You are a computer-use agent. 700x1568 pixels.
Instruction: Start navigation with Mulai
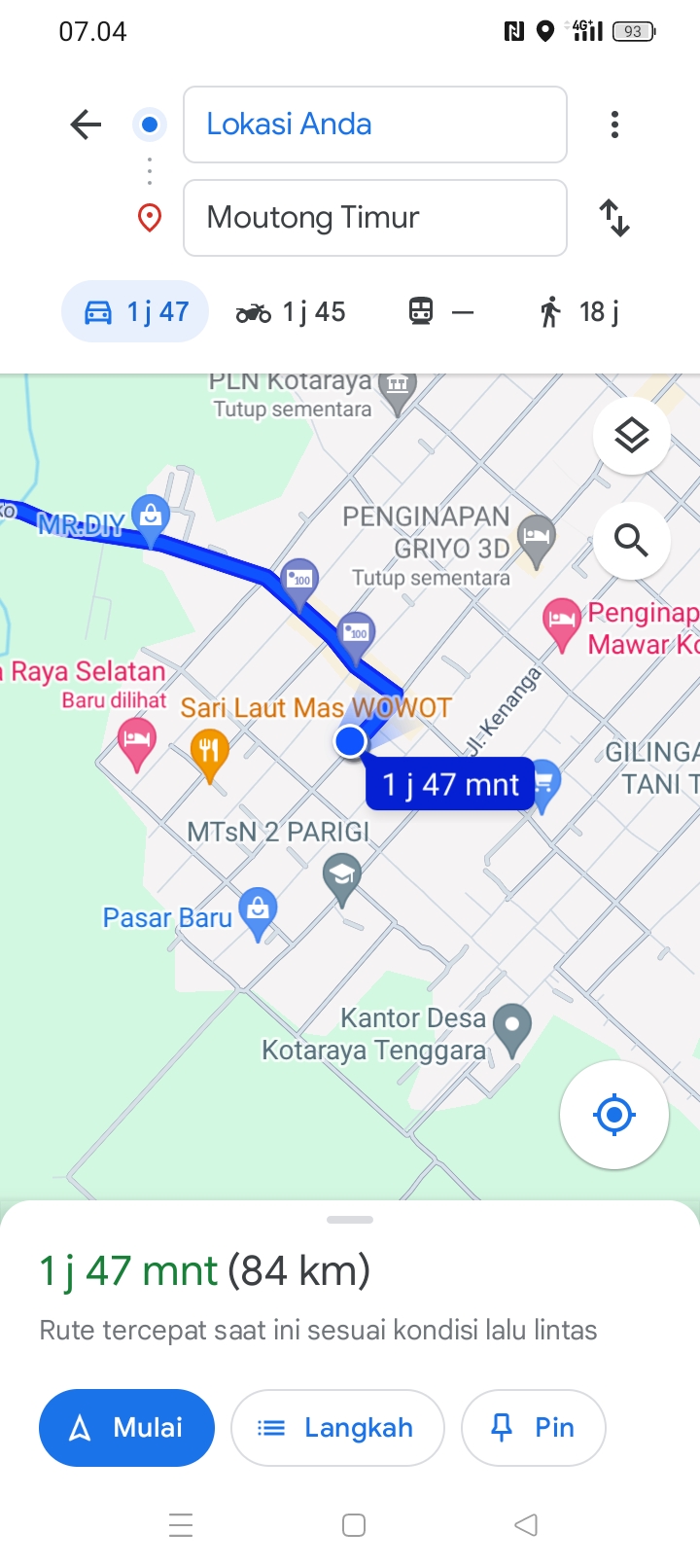tap(126, 1428)
